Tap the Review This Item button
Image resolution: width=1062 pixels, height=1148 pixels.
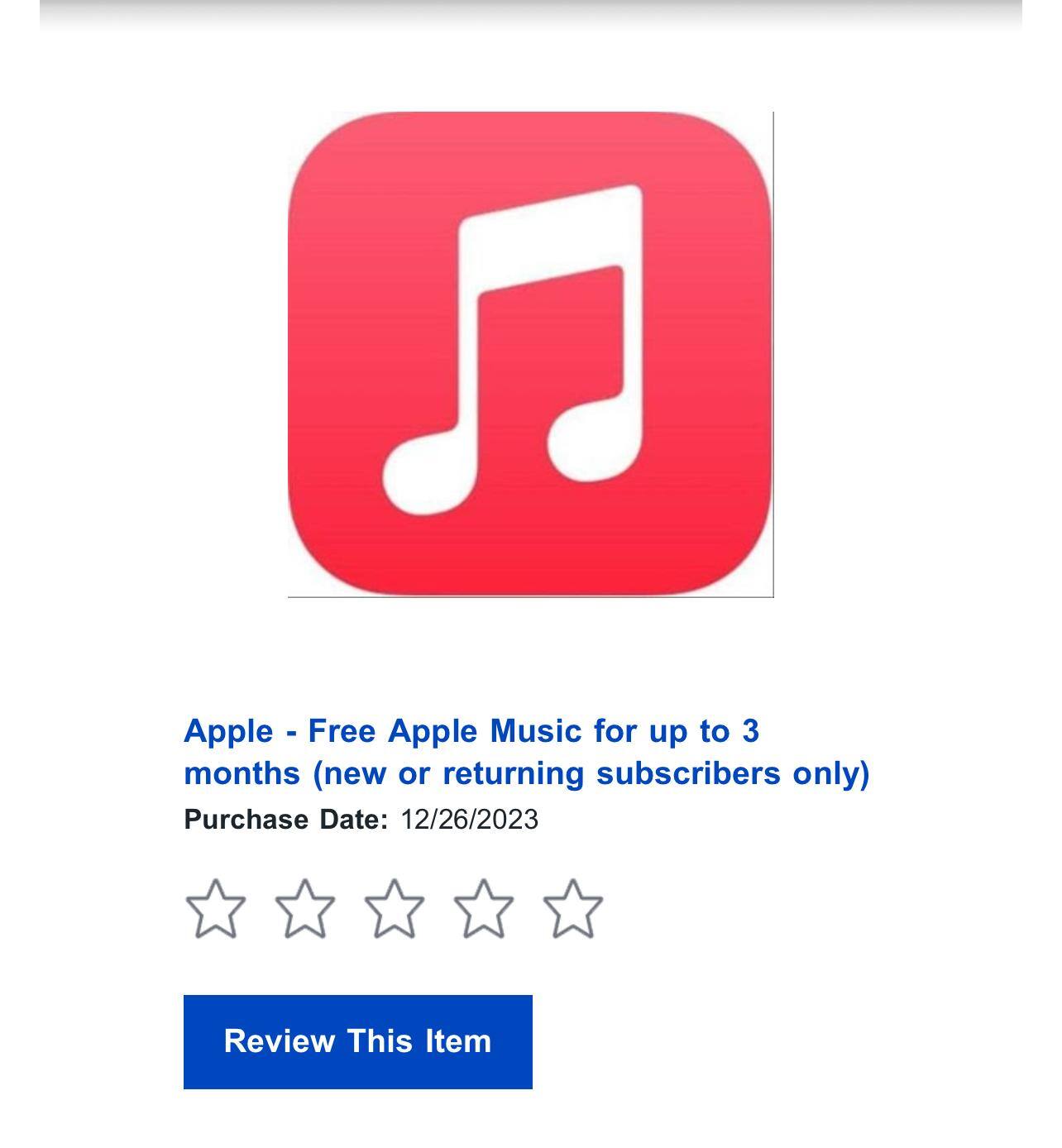tap(357, 1041)
